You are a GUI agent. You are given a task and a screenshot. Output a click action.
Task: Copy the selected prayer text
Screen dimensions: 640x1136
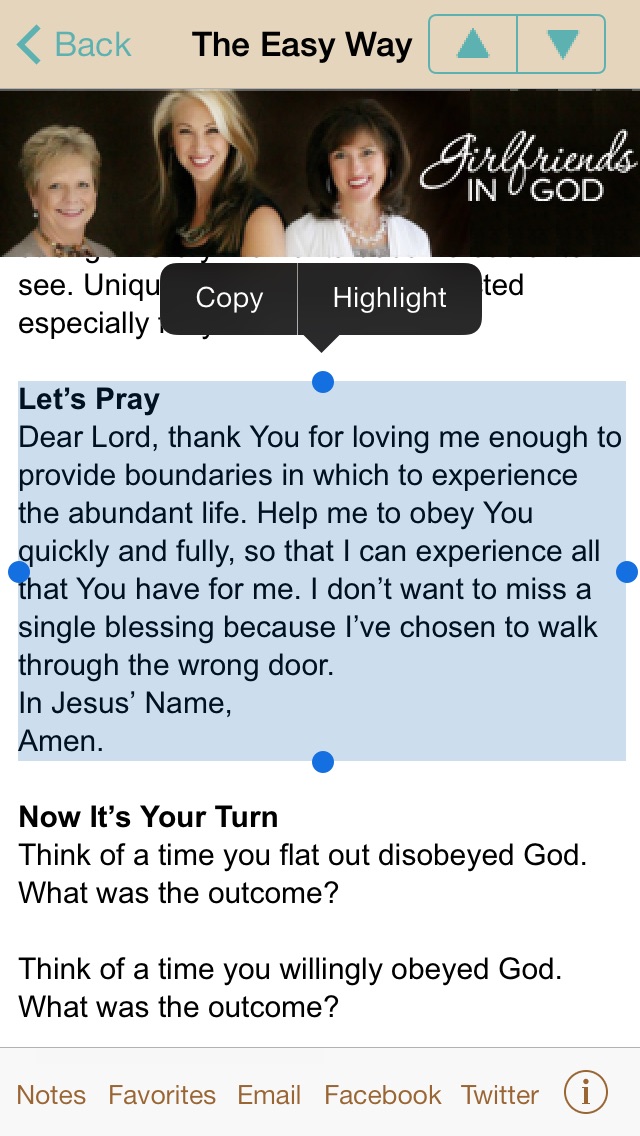pyautogui.click(x=229, y=298)
